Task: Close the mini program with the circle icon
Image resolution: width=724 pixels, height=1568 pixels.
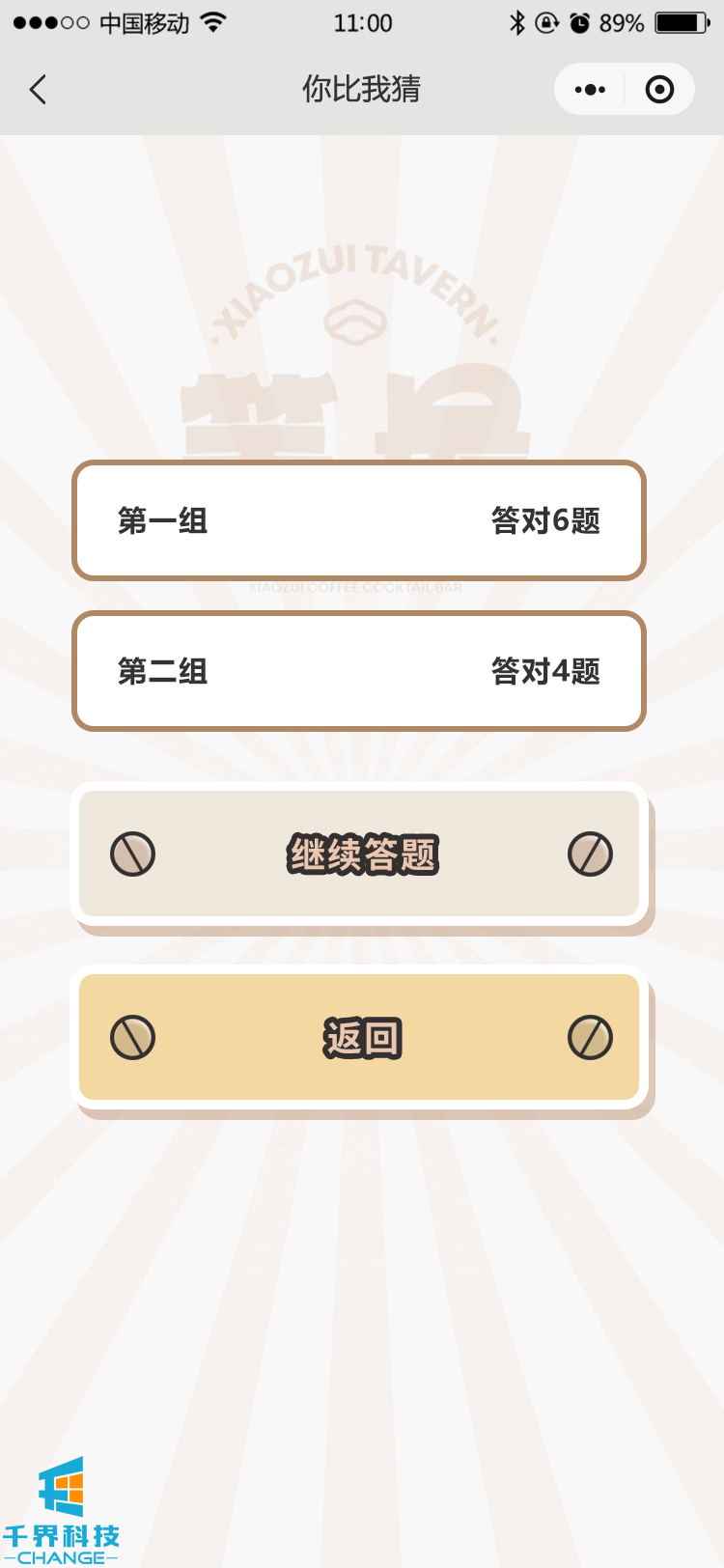Action: 659,90
